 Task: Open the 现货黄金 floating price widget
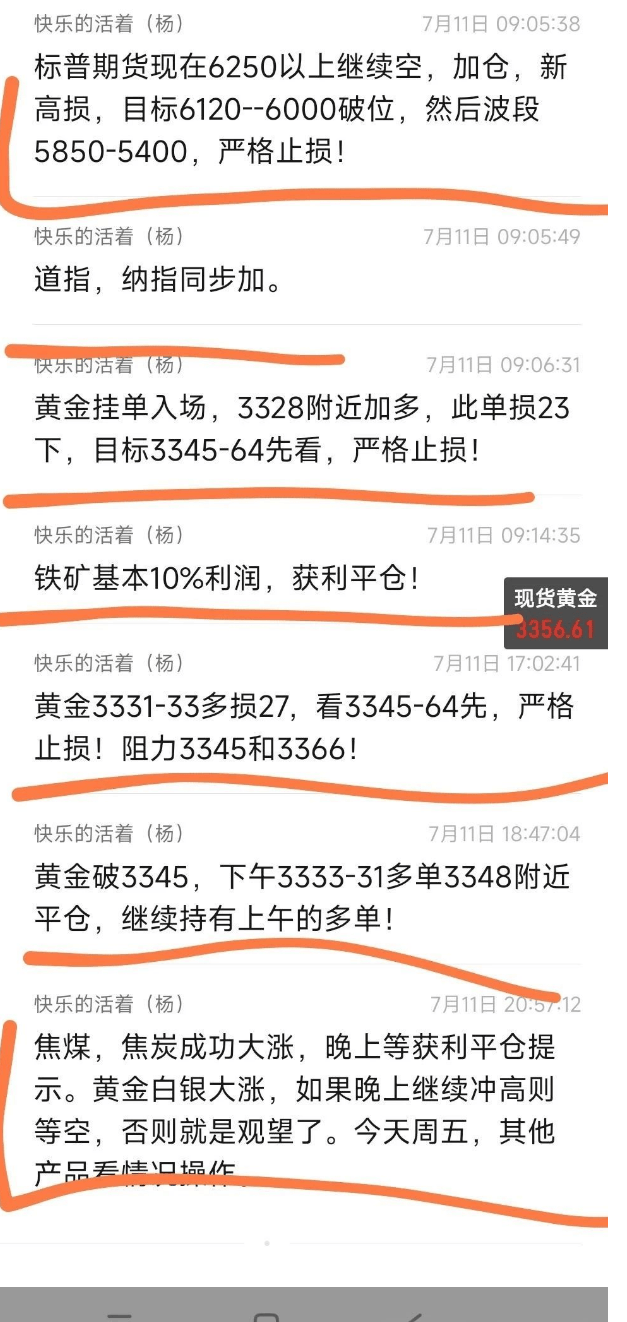click(556, 613)
